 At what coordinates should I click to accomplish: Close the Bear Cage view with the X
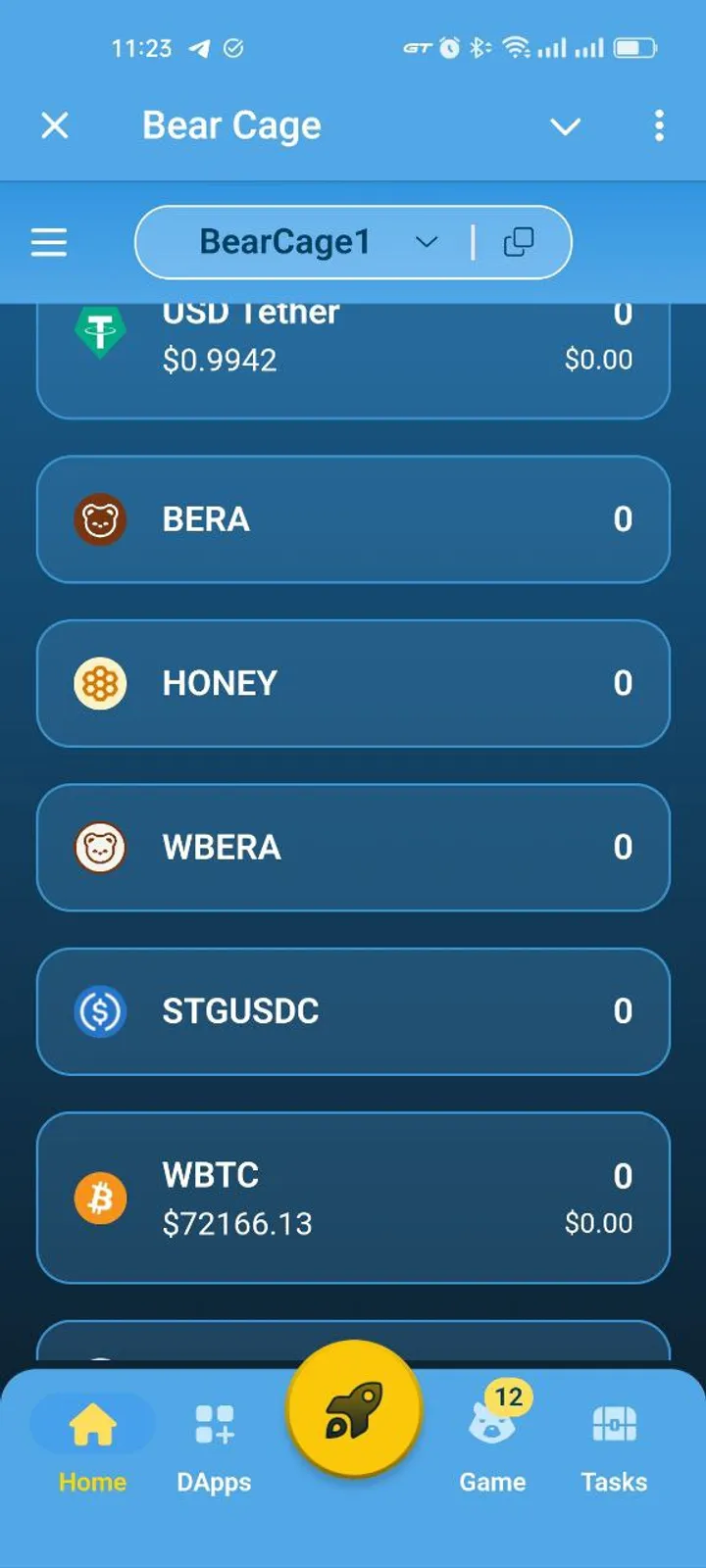tap(56, 125)
